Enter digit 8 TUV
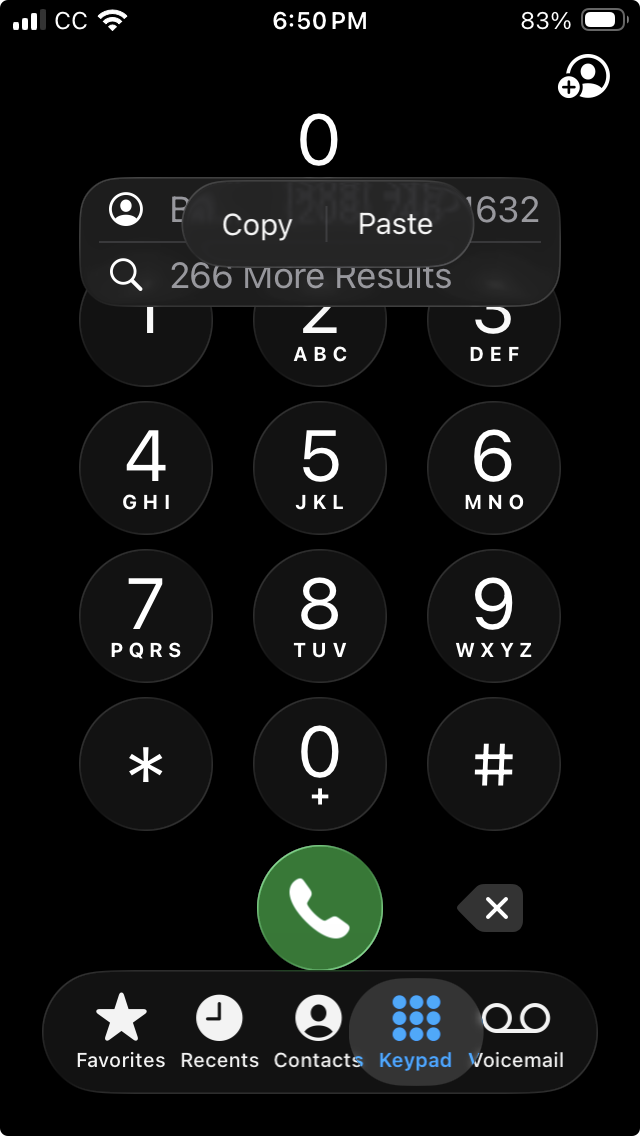The image size is (640, 1136). click(x=320, y=616)
